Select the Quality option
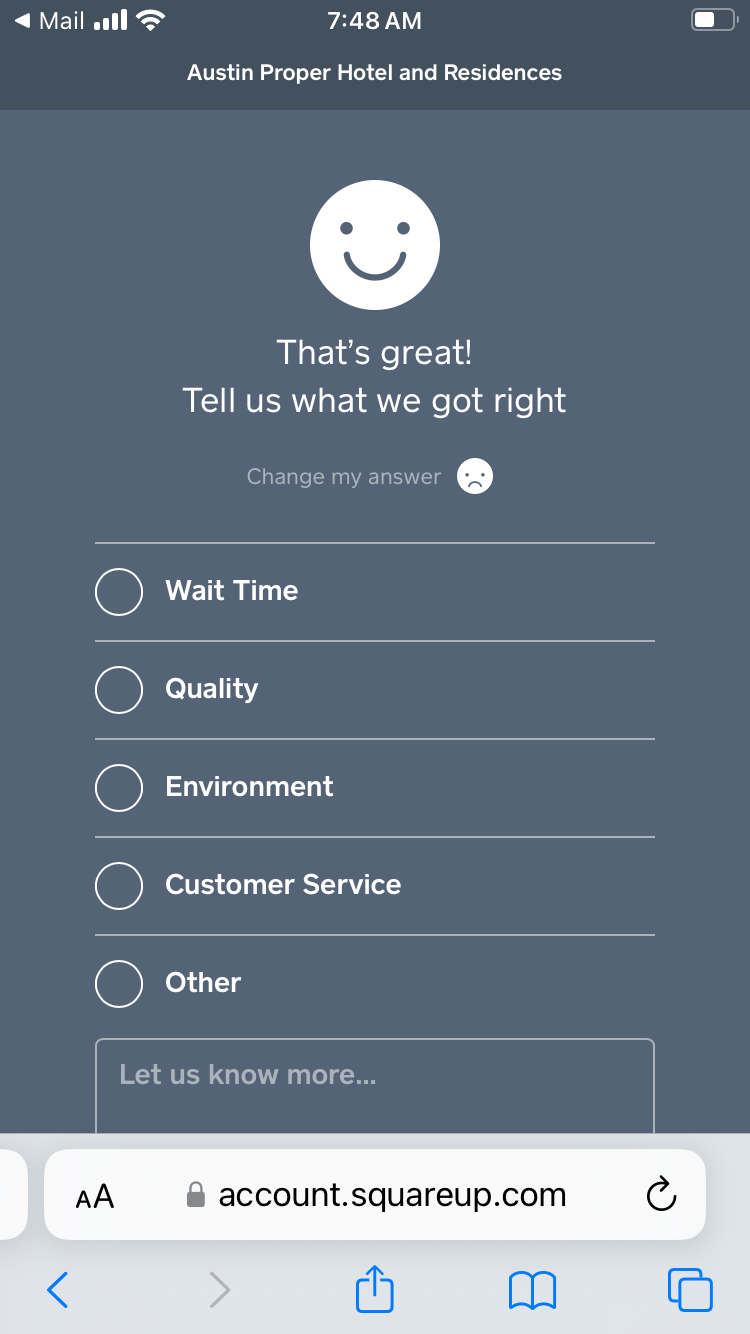 pos(119,689)
